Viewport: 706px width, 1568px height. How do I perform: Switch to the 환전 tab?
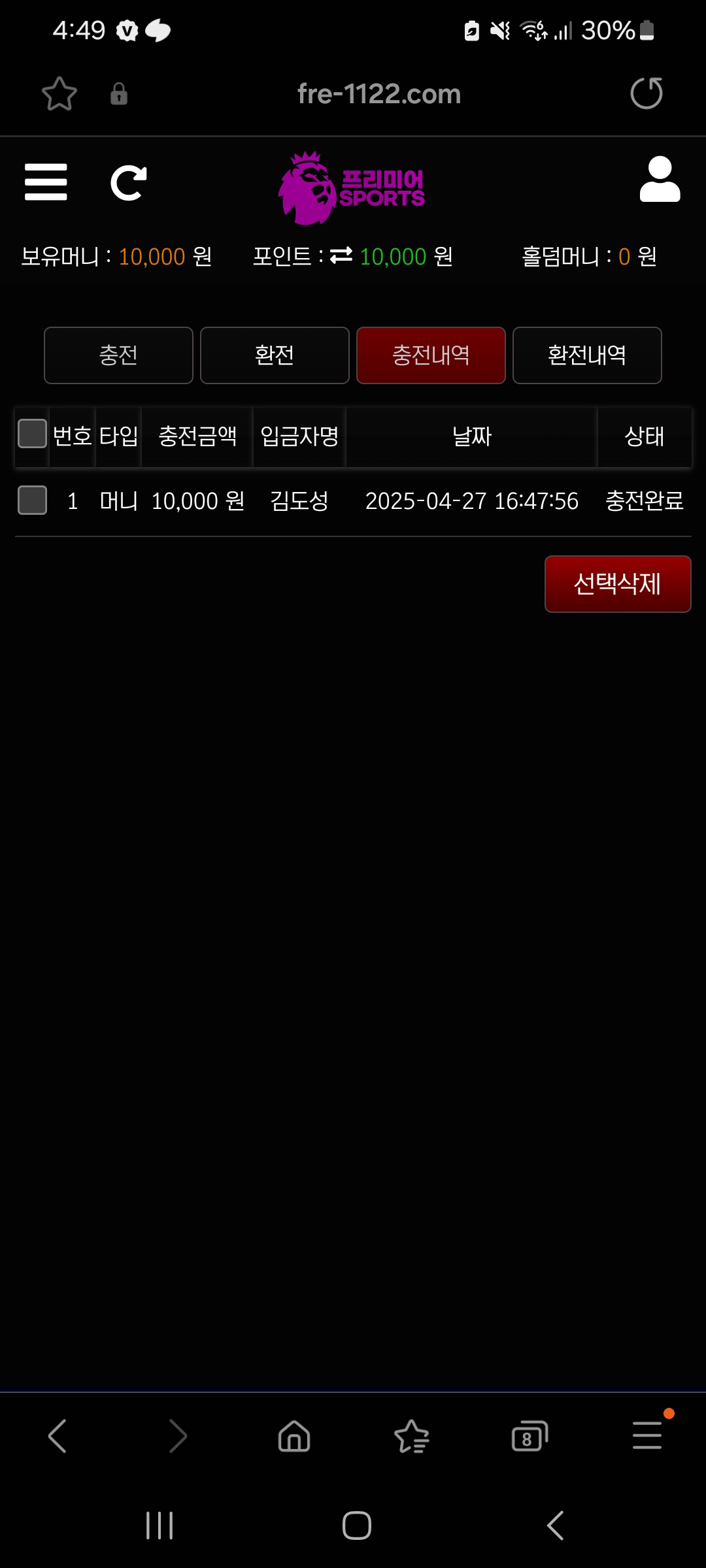pyautogui.click(x=275, y=355)
